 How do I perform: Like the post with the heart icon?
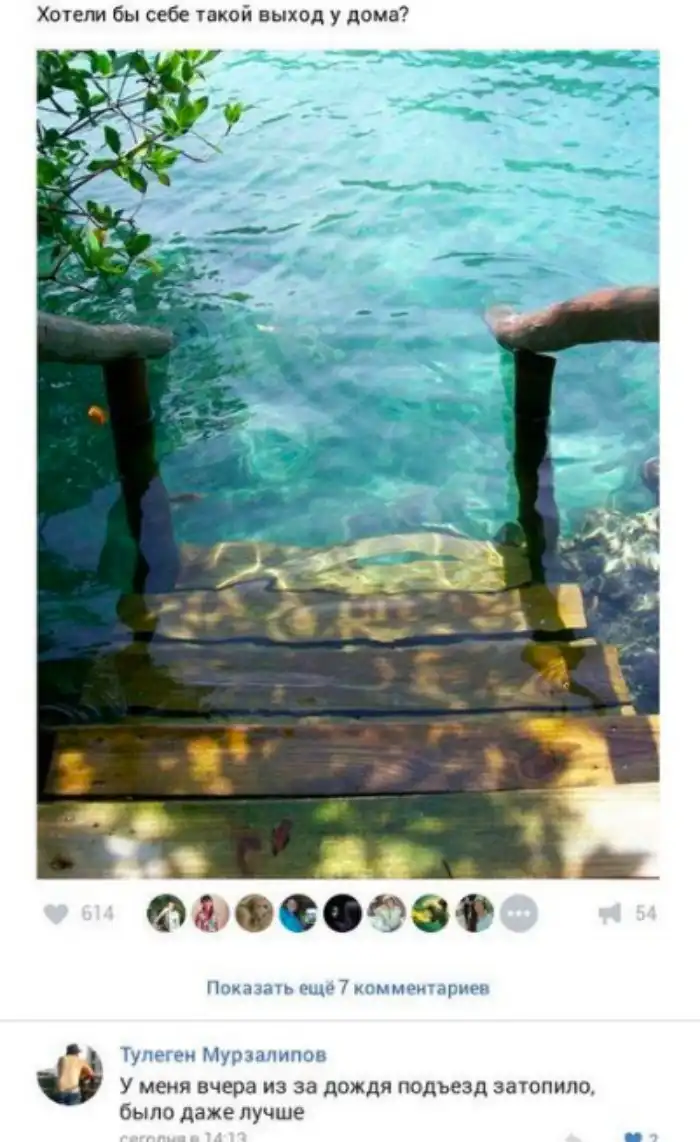pos(57,913)
